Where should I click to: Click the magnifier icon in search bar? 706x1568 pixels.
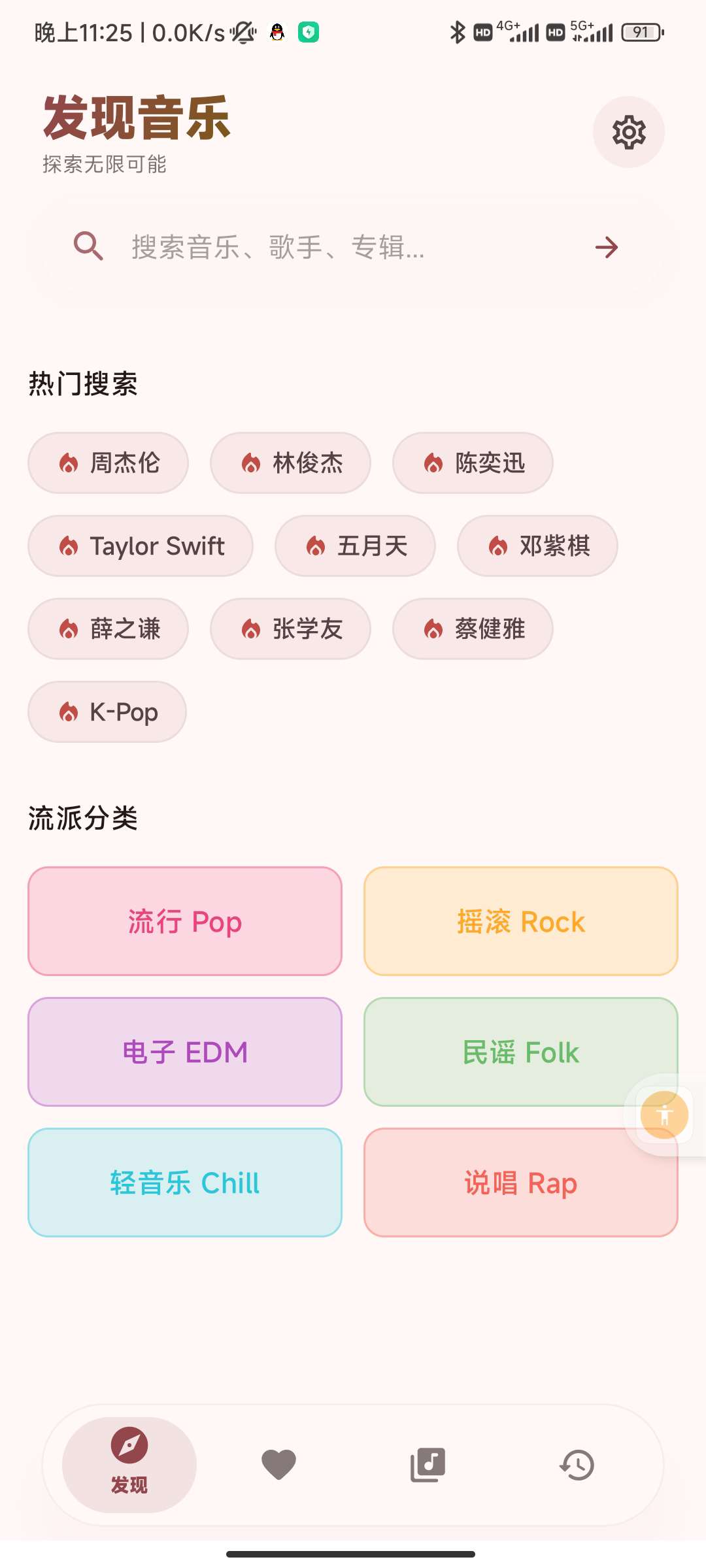click(x=88, y=247)
